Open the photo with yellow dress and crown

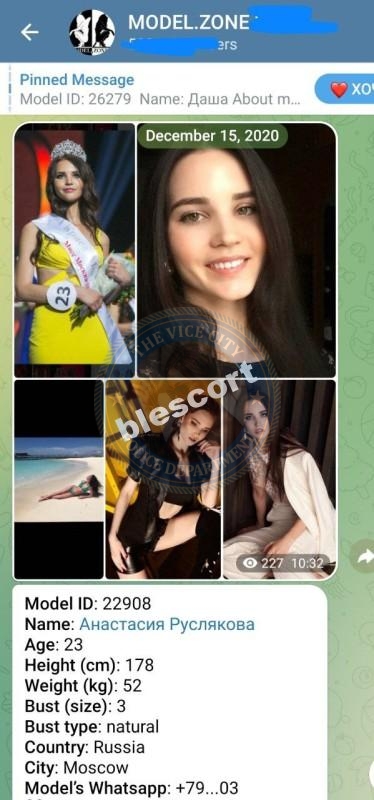(74, 250)
